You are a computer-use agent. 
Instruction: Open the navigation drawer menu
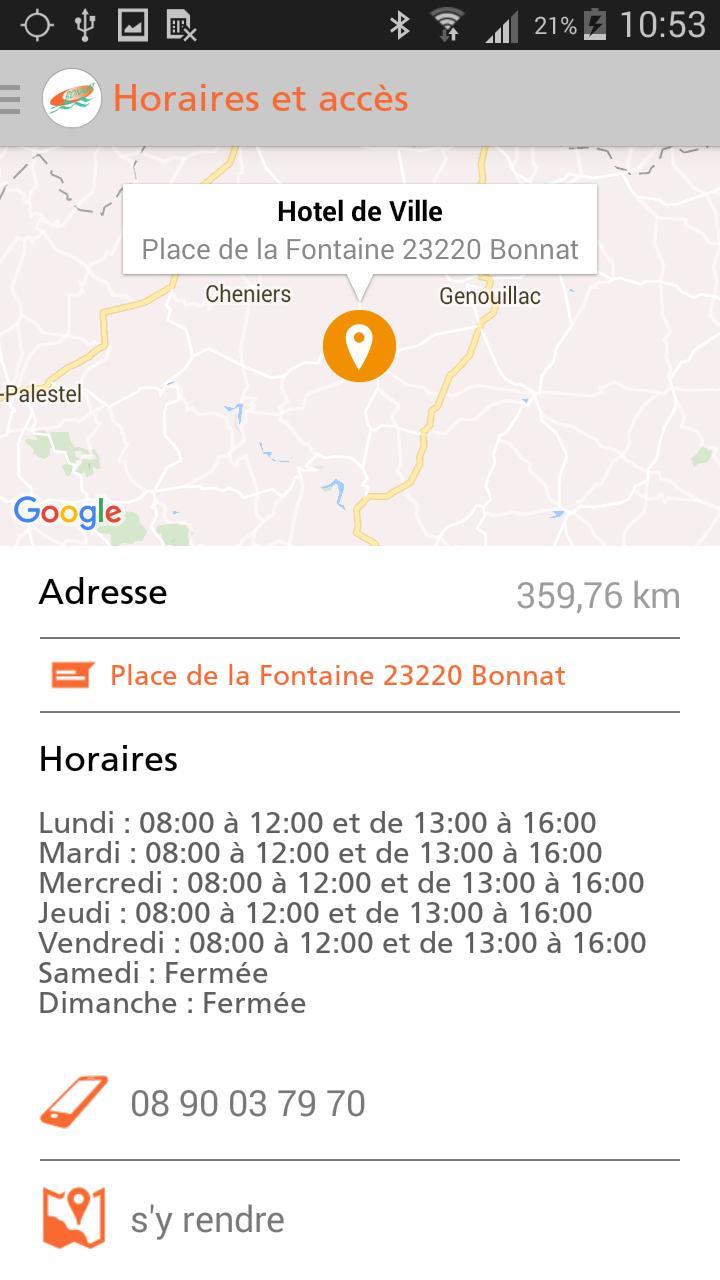(x=12, y=98)
